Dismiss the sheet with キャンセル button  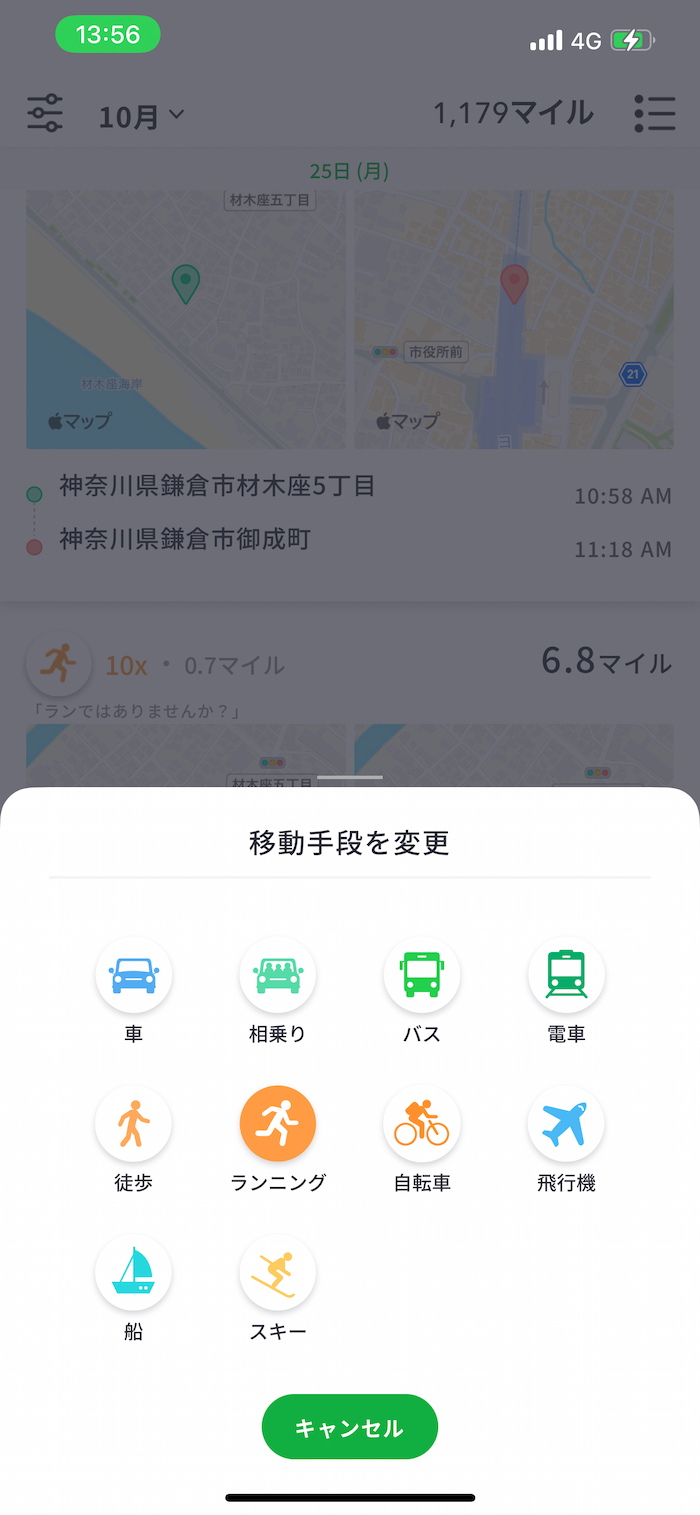(x=350, y=1427)
